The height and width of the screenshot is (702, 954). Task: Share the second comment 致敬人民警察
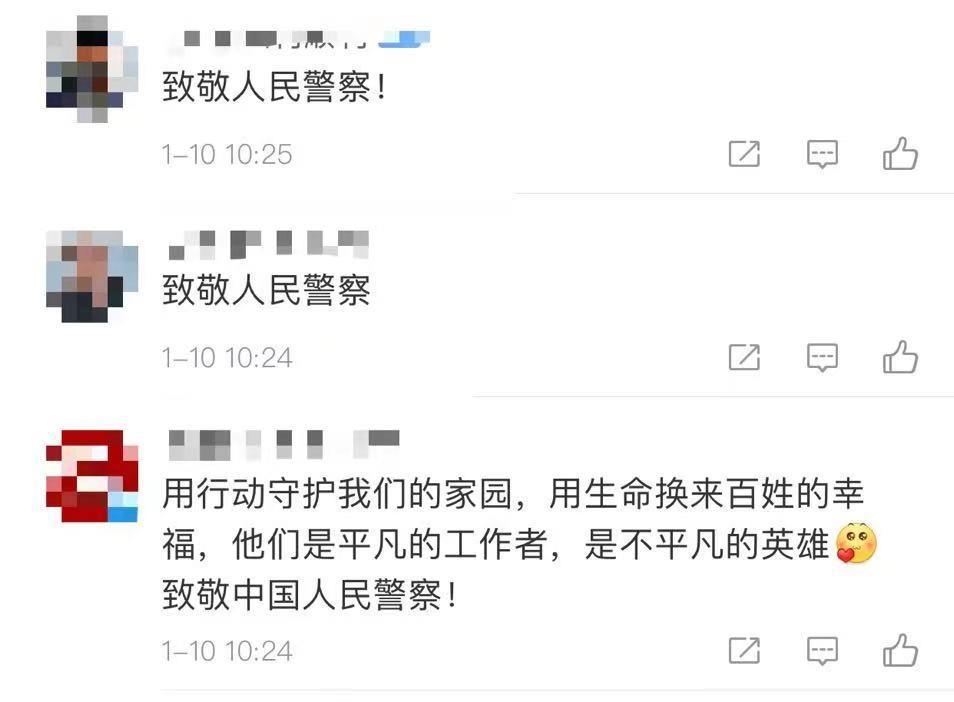(x=744, y=357)
